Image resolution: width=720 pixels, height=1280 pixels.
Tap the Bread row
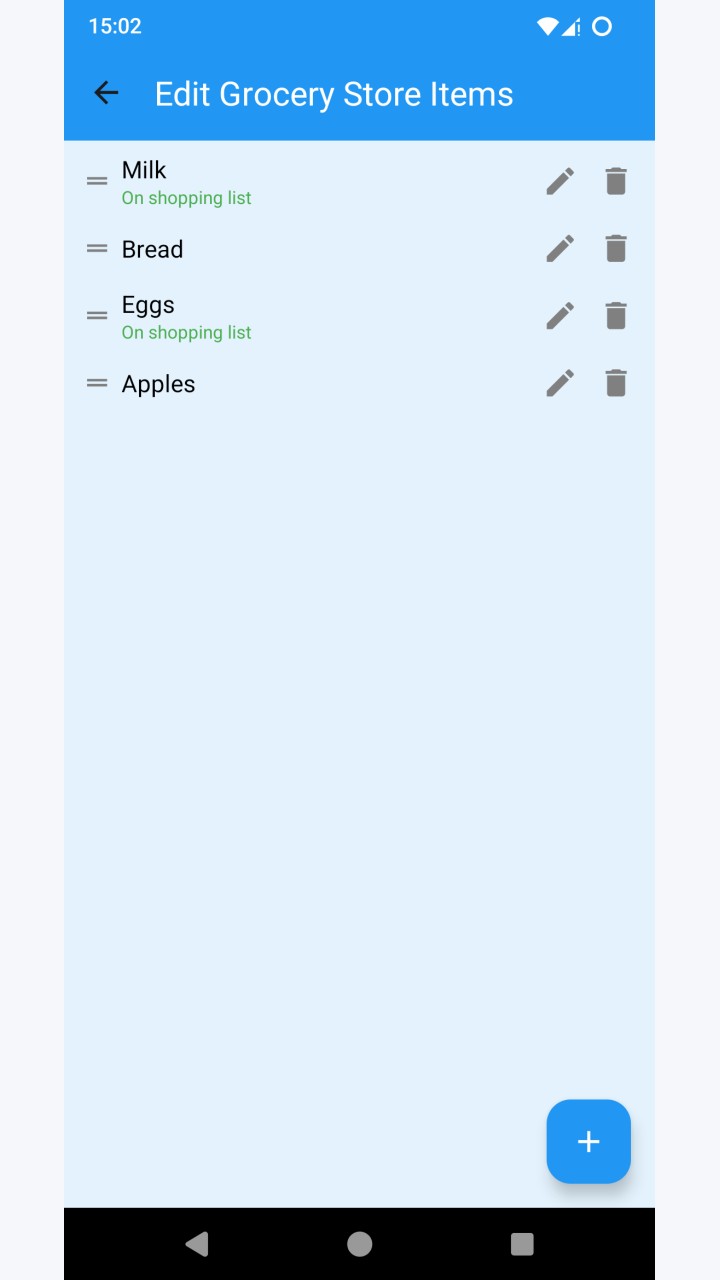click(x=359, y=248)
